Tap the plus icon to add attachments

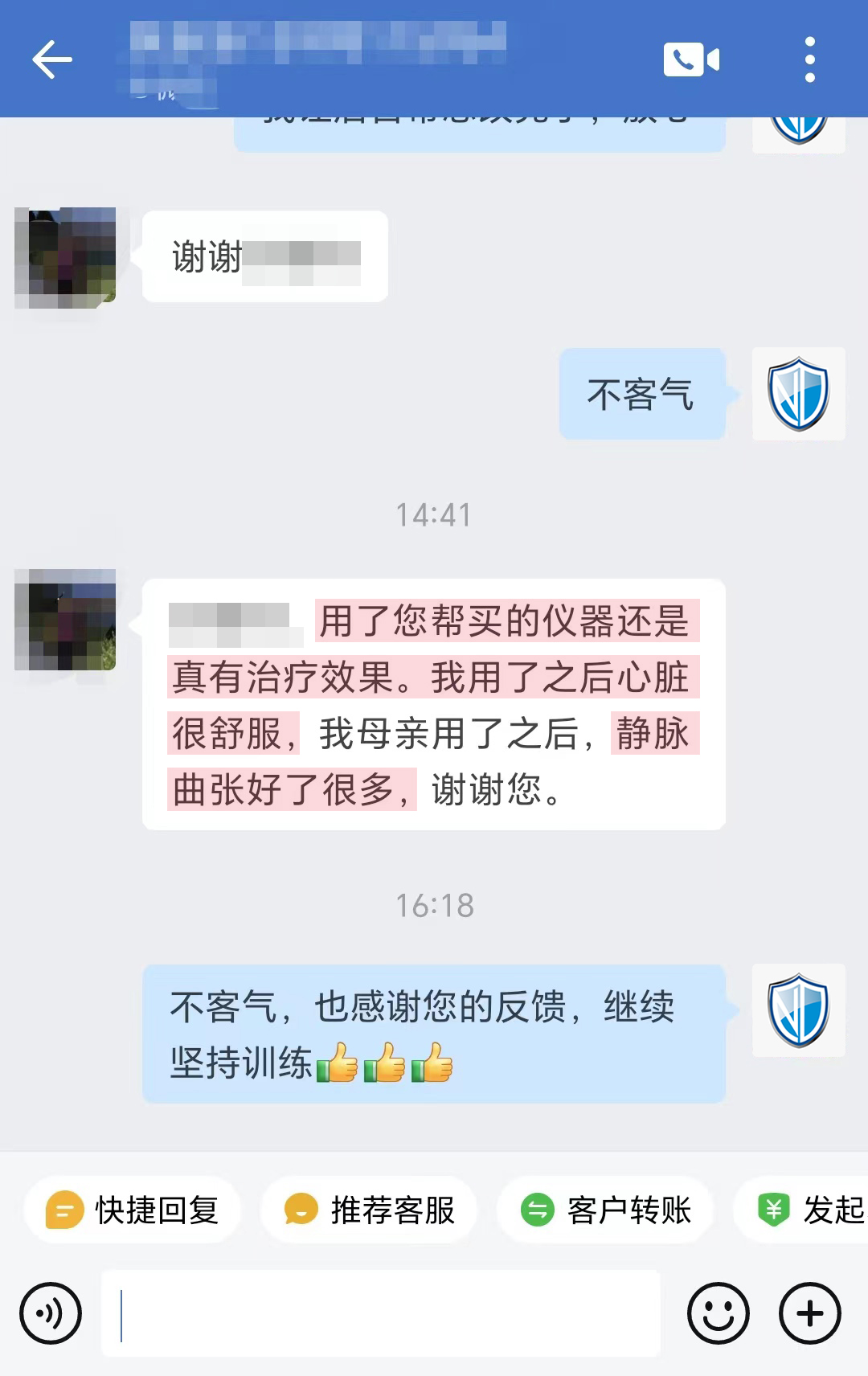pos(809,1315)
